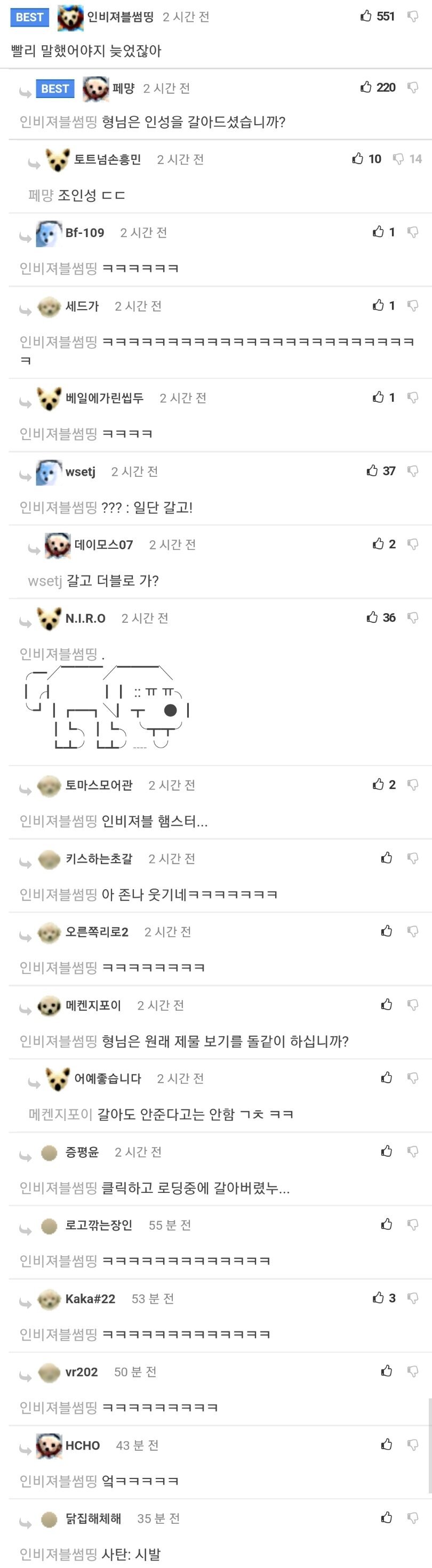This screenshot has height=1568, width=432.
Task: Open 로고깎는장인's profile name
Action: [99, 1225]
